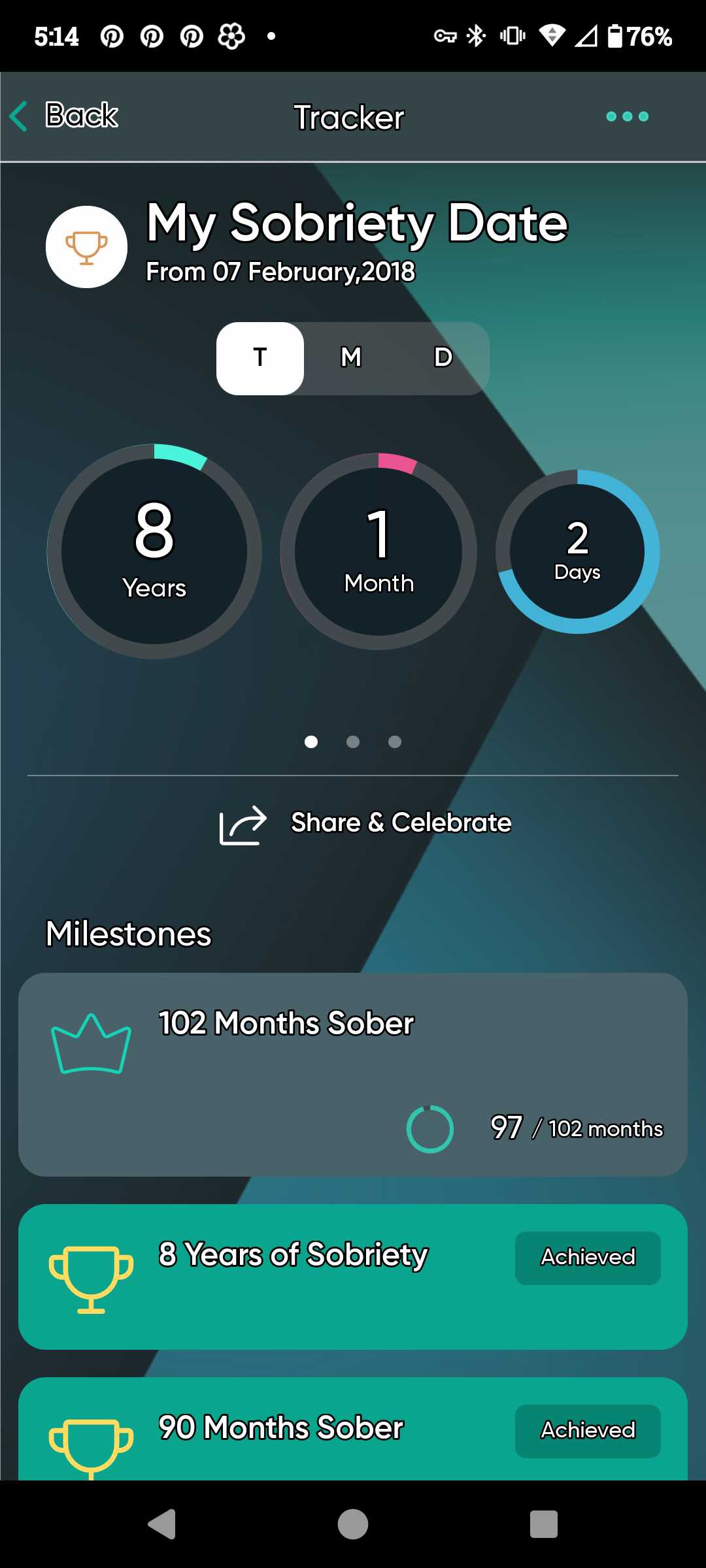Tap the trophy icon beside My Sobriety Date
Image resolution: width=706 pixels, height=1568 pixels.
[x=86, y=247]
